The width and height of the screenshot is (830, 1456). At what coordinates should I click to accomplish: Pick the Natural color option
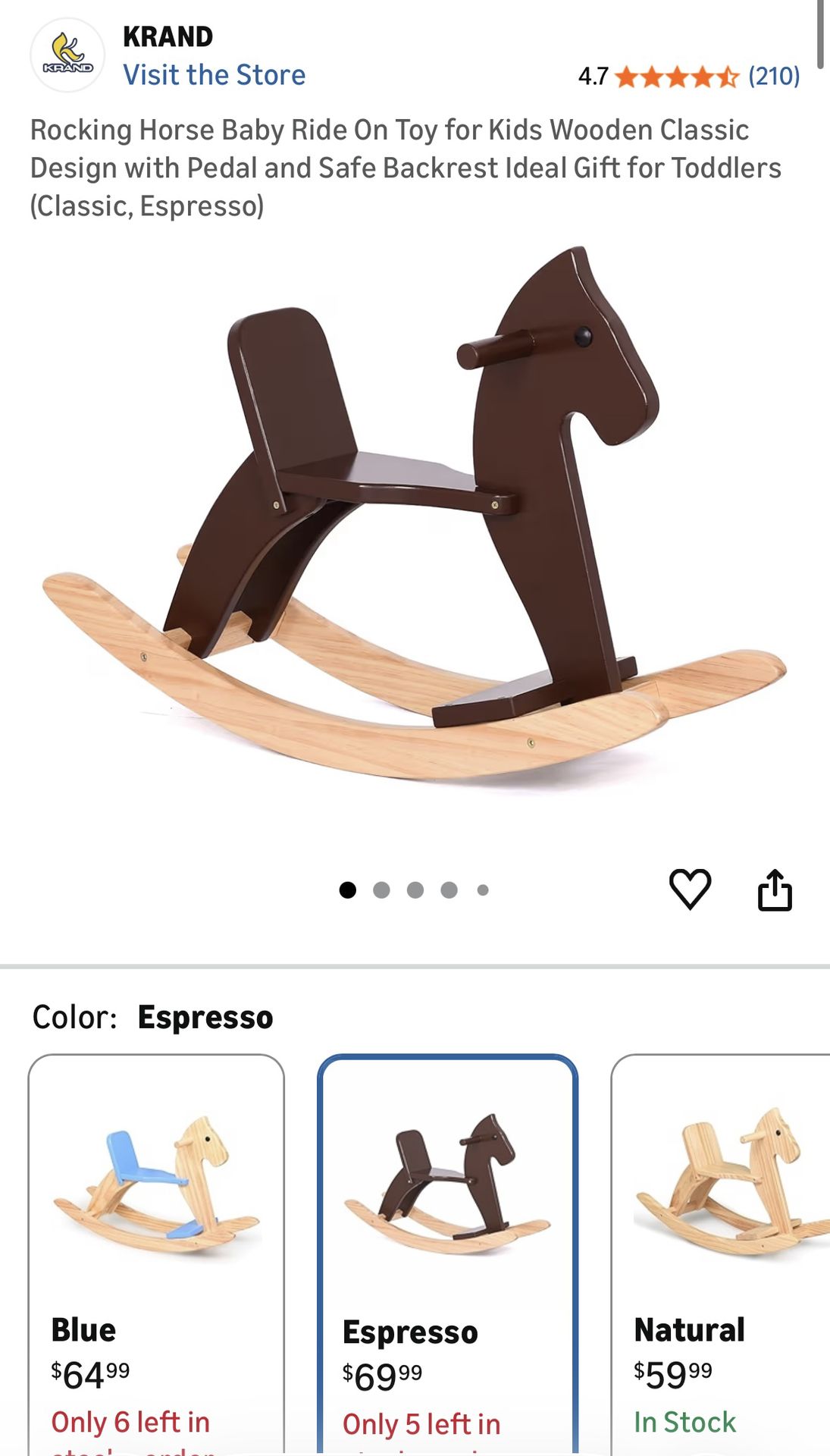(x=720, y=1251)
